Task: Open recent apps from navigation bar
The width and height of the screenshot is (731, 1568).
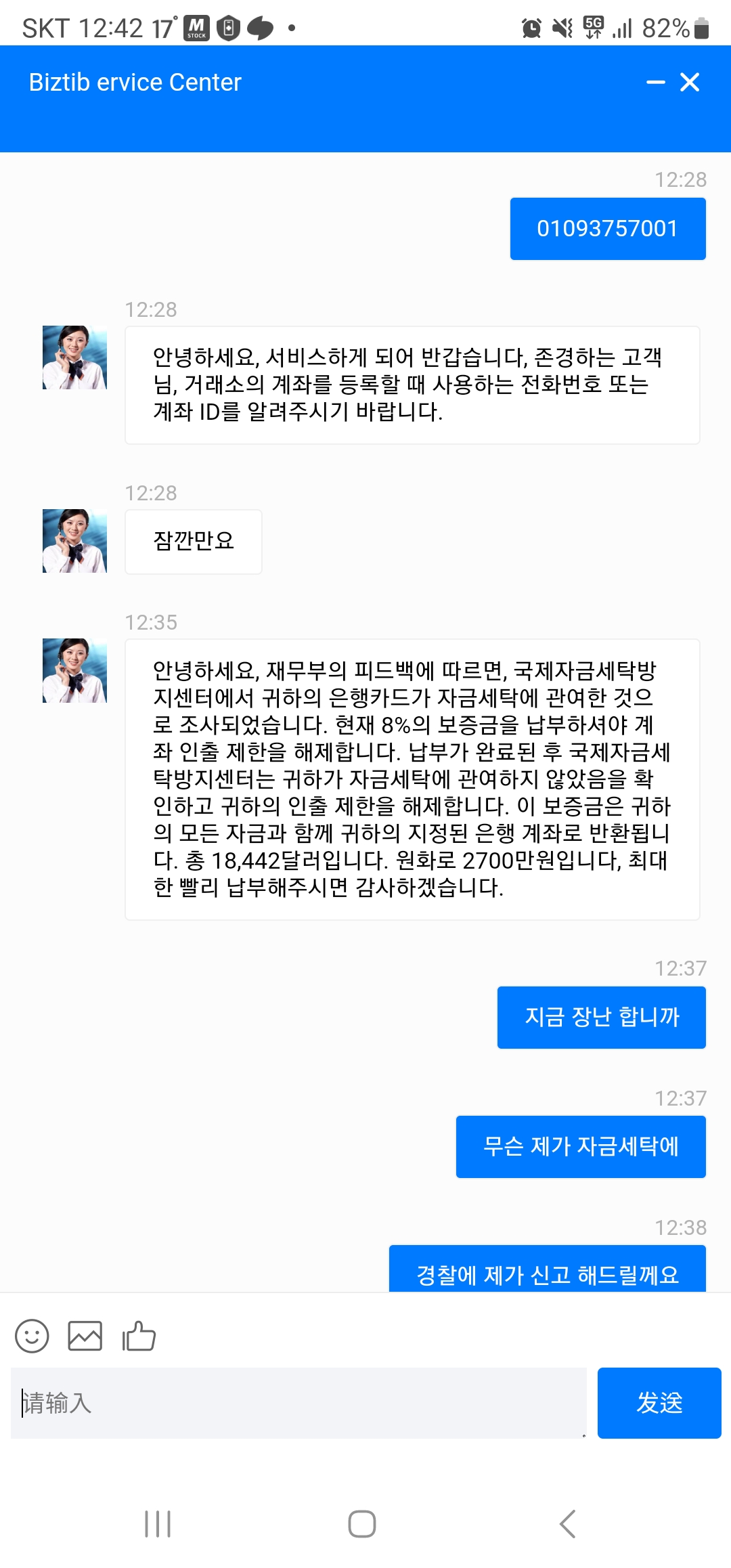Action: tap(158, 1524)
